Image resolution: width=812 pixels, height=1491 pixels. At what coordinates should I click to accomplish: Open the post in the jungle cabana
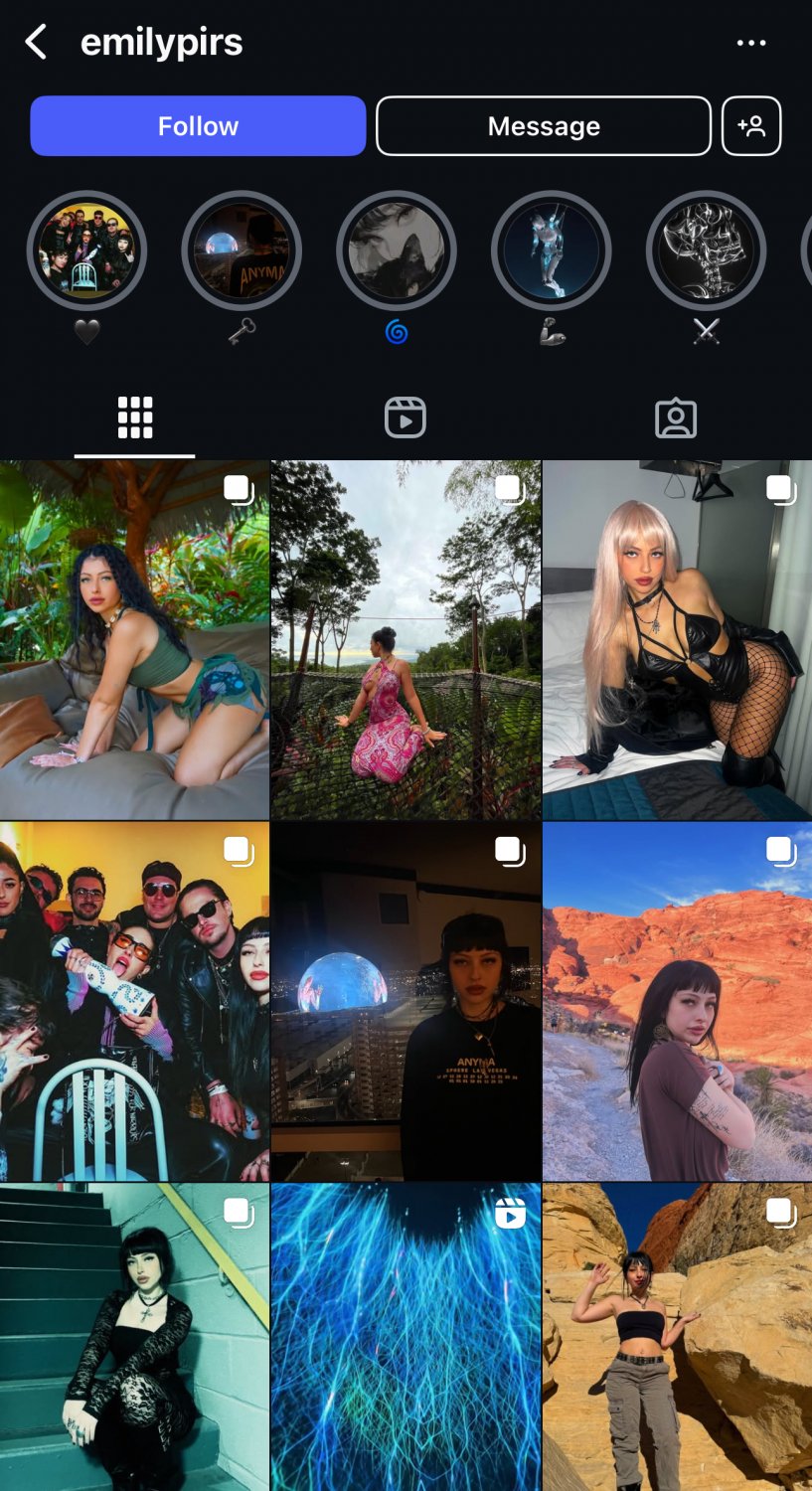tap(134, 640)
